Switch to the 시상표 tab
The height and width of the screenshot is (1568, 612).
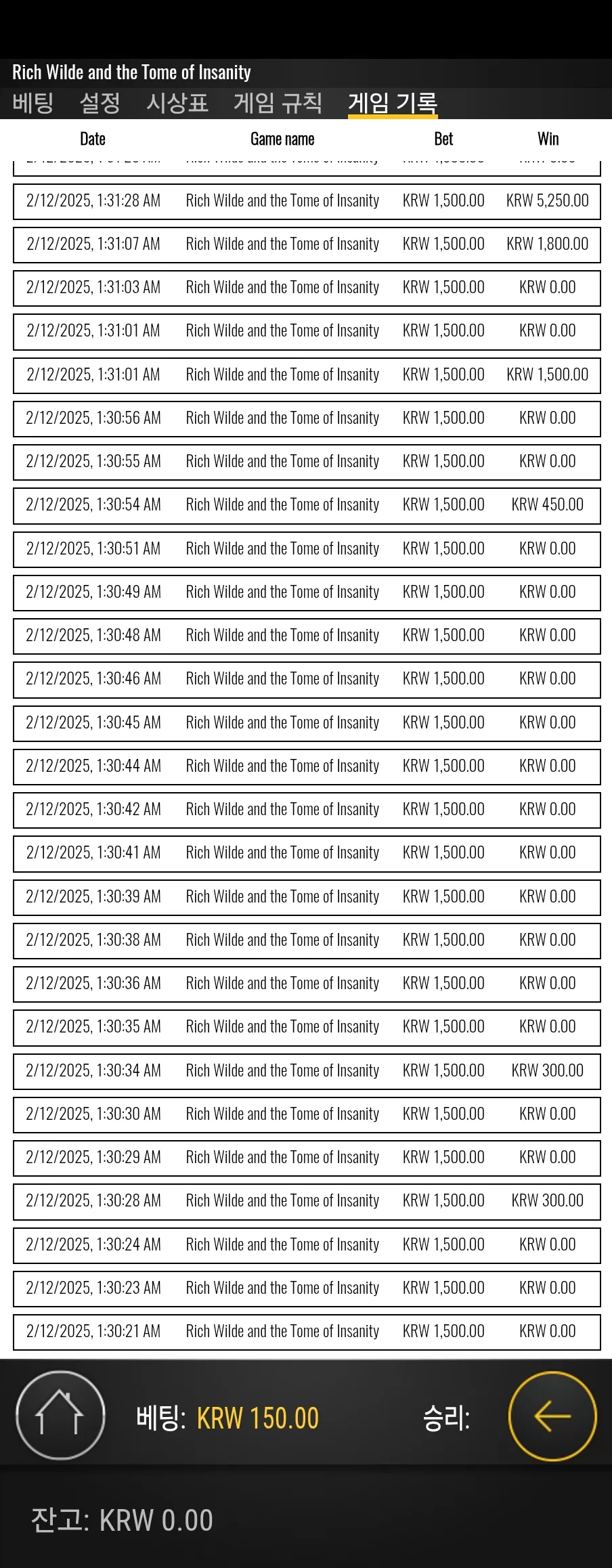(177, 103)
